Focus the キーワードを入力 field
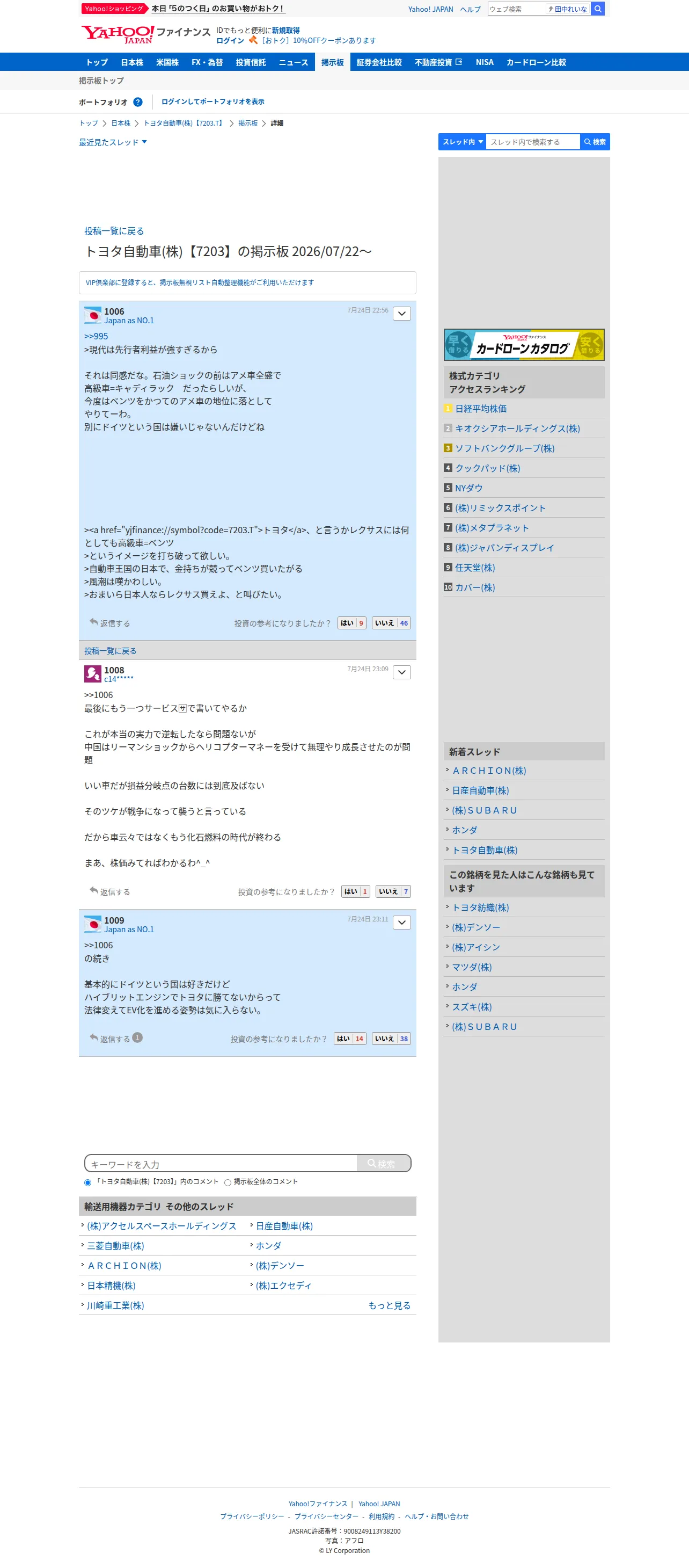The height and width of the screenshot is (1568, 689). click(221, 1164)
